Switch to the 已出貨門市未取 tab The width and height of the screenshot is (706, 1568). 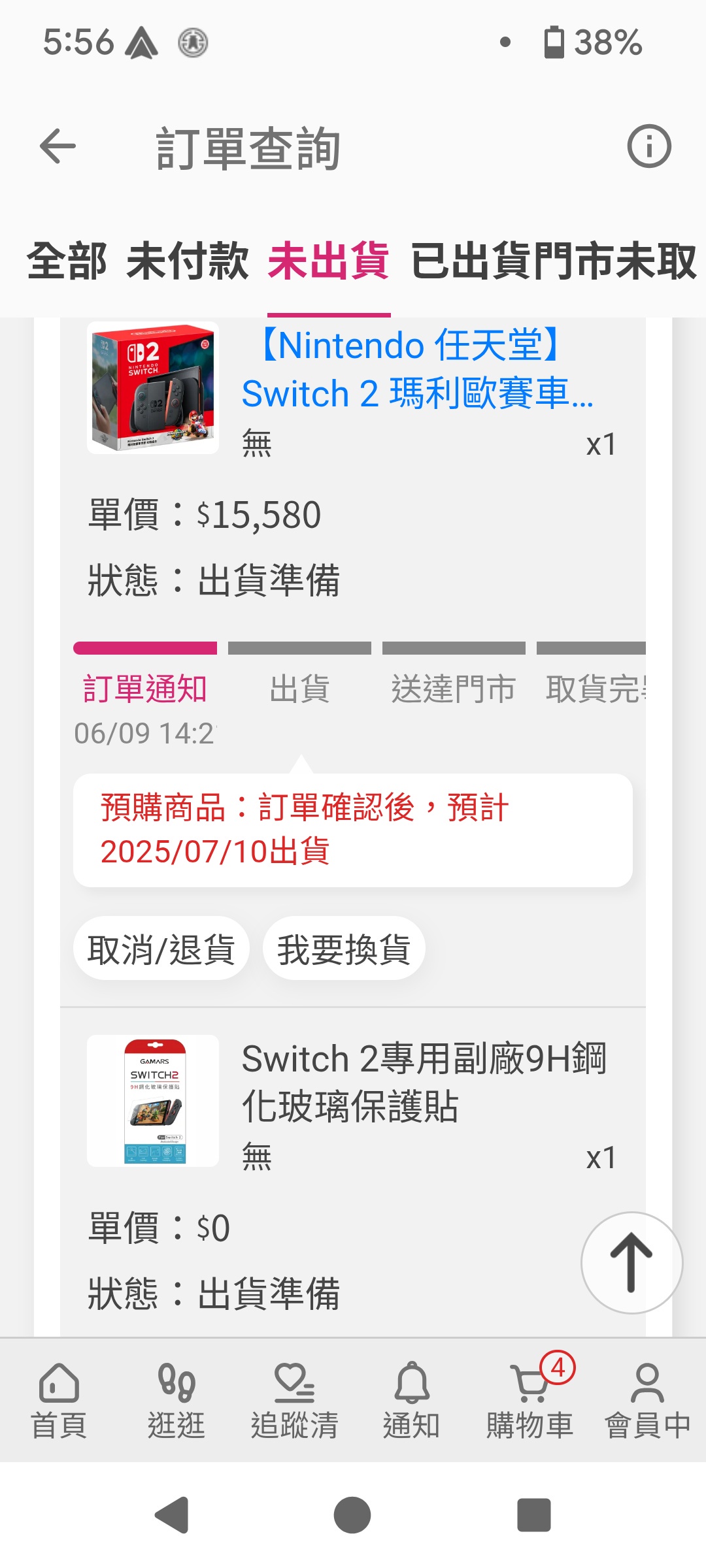click(554, 261)
